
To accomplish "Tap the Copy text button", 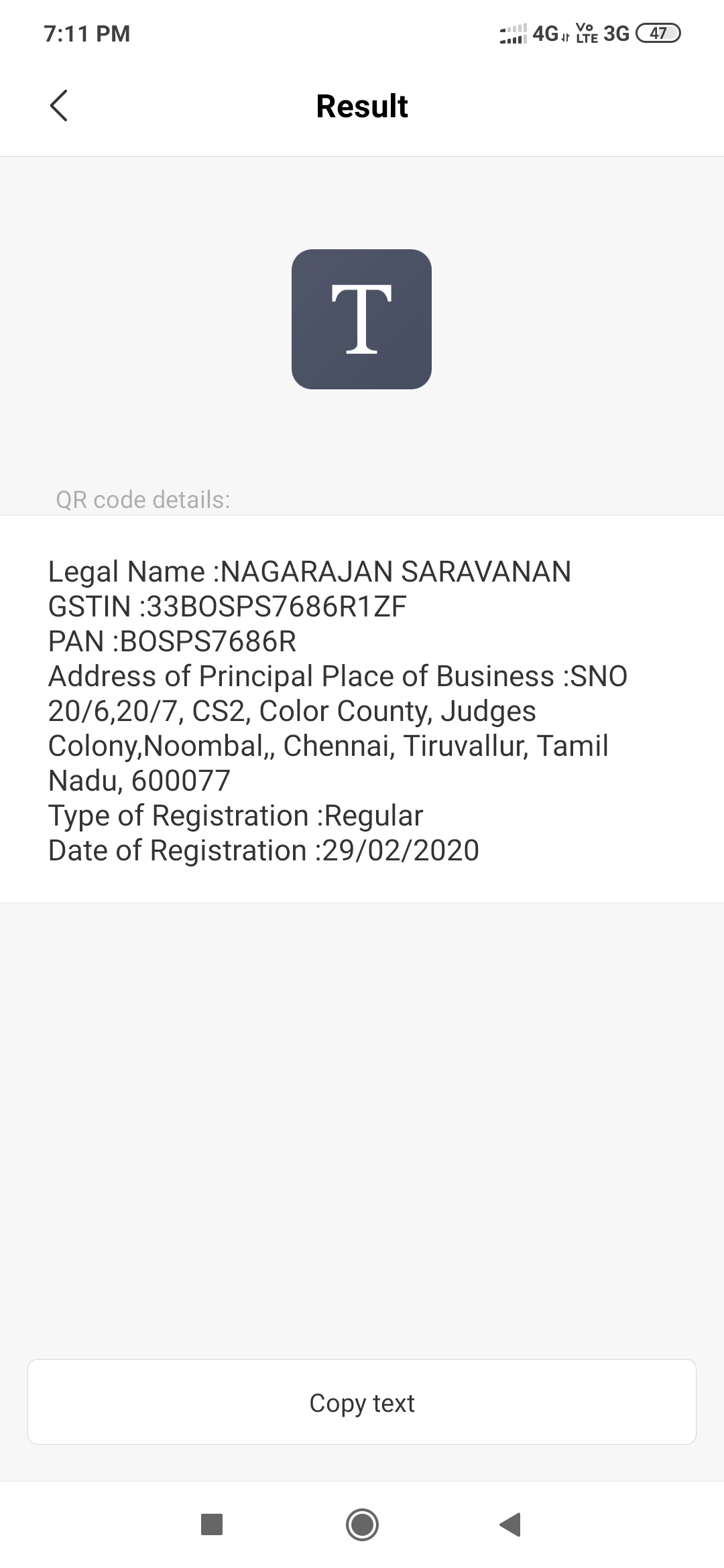I will pyautogui.click(x=362, y=1402).
